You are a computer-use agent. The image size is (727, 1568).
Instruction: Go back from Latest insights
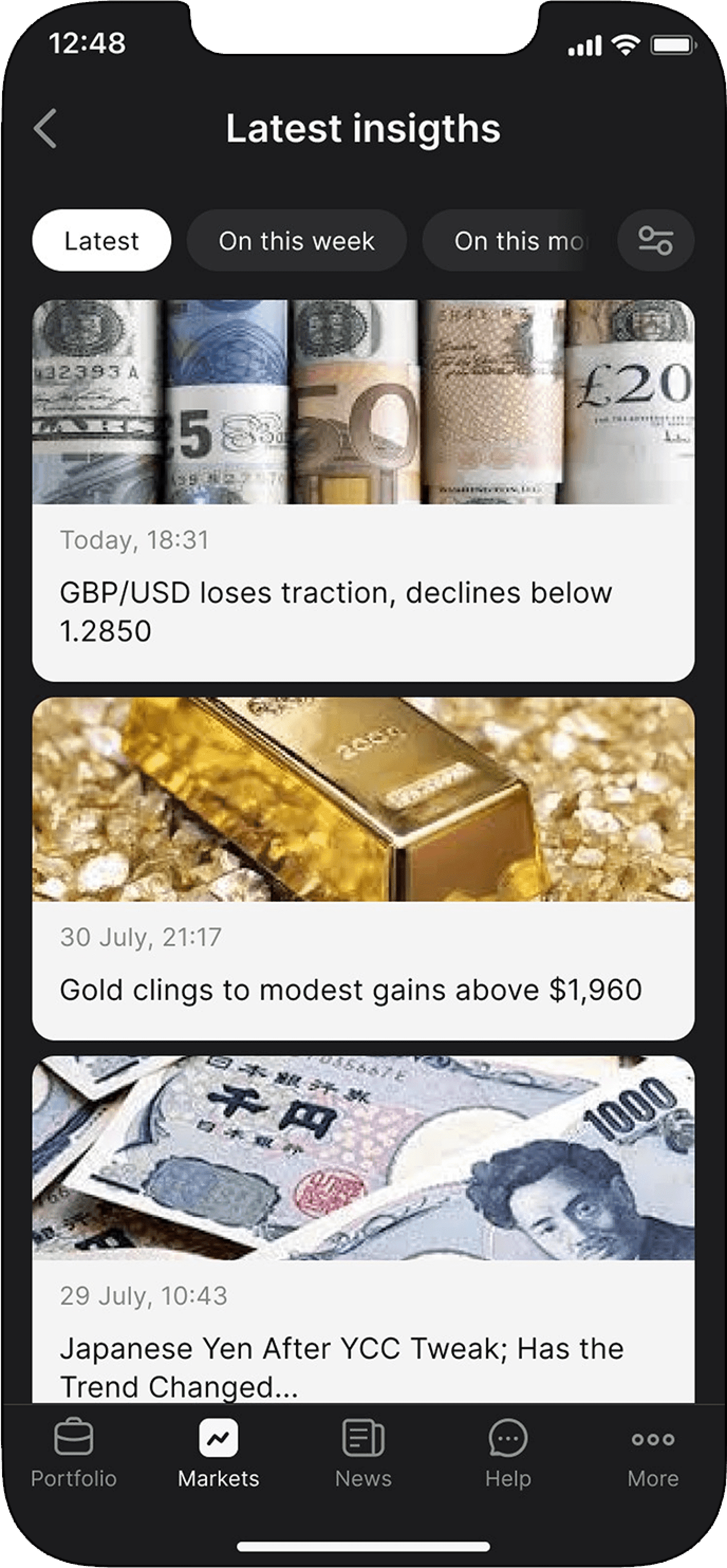click(45, 128)
